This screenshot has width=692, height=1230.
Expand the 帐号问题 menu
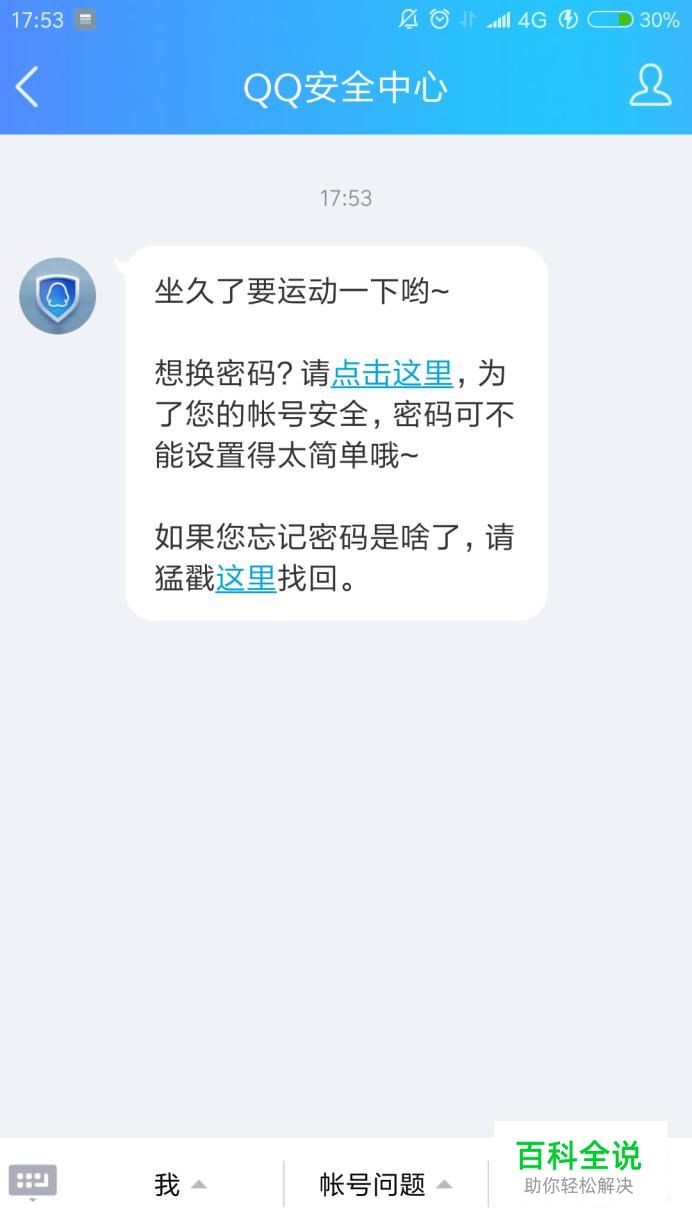(386, 1185)
